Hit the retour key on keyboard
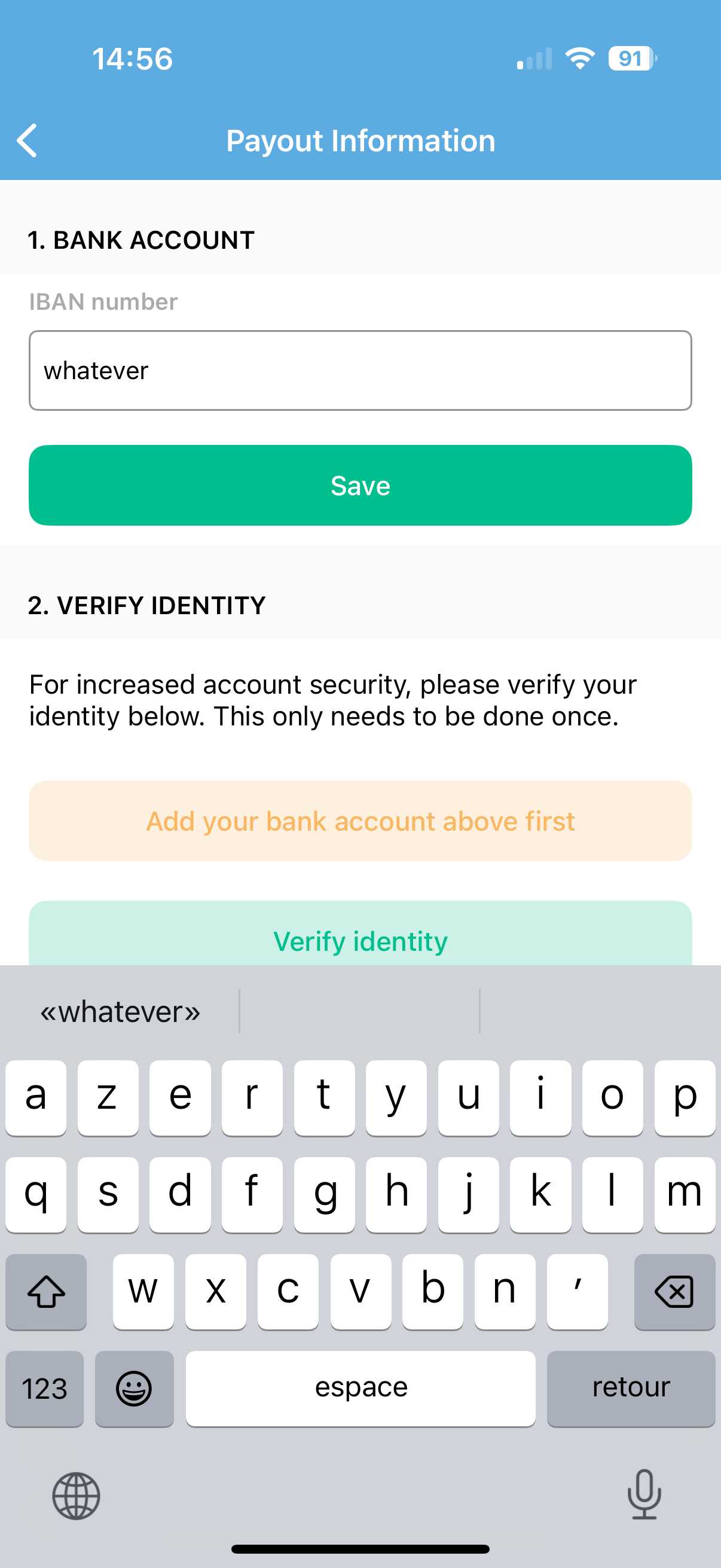 631,1388
